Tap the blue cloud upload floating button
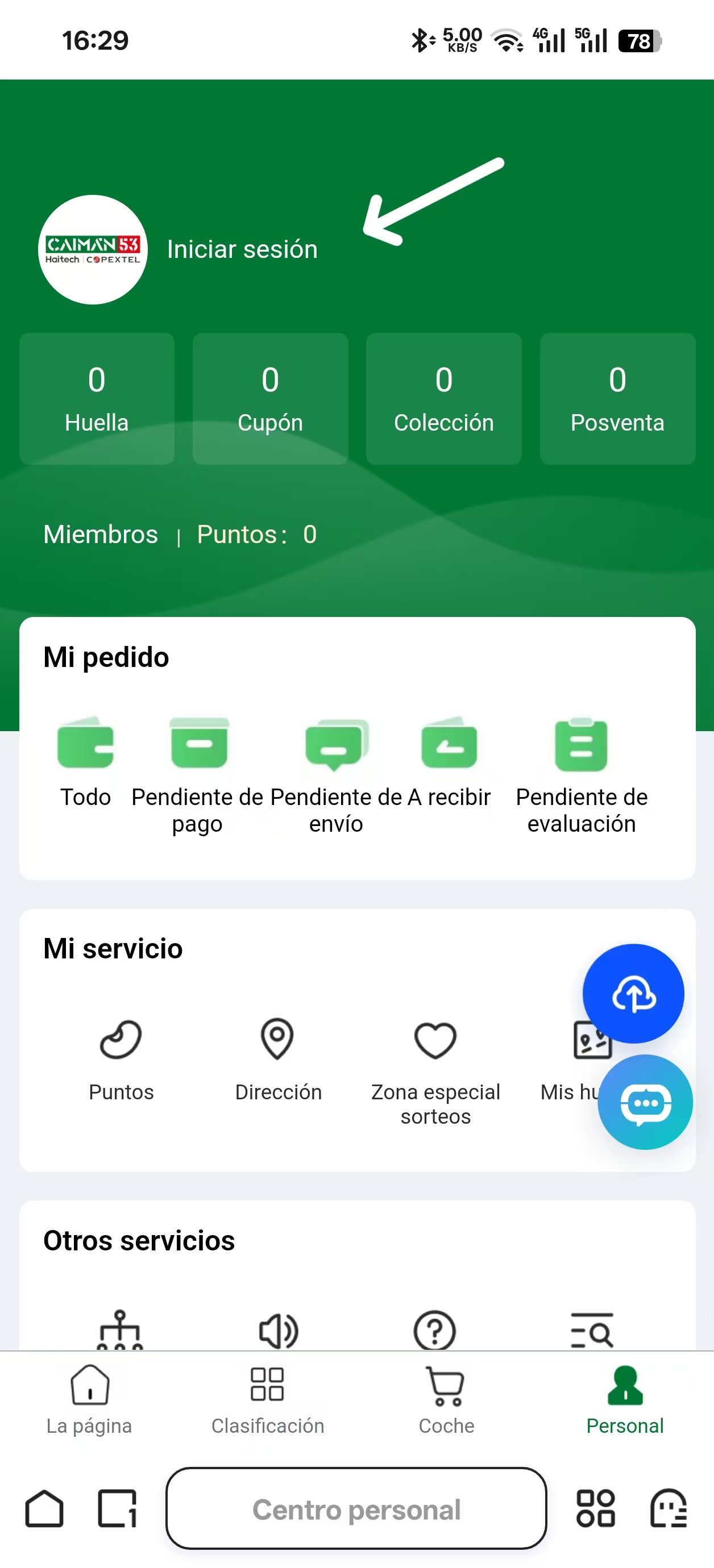Viewport: 714px width, 1568px height. coord(633,994)
